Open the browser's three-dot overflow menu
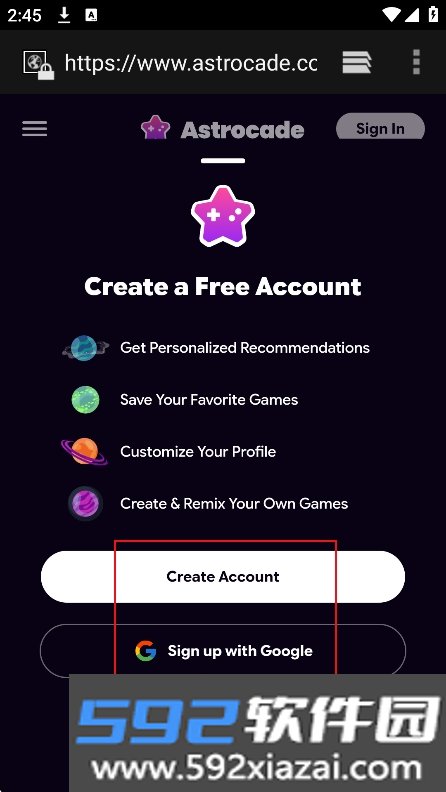This screenshot has height=792, width=446. click(x=416, y=62)
